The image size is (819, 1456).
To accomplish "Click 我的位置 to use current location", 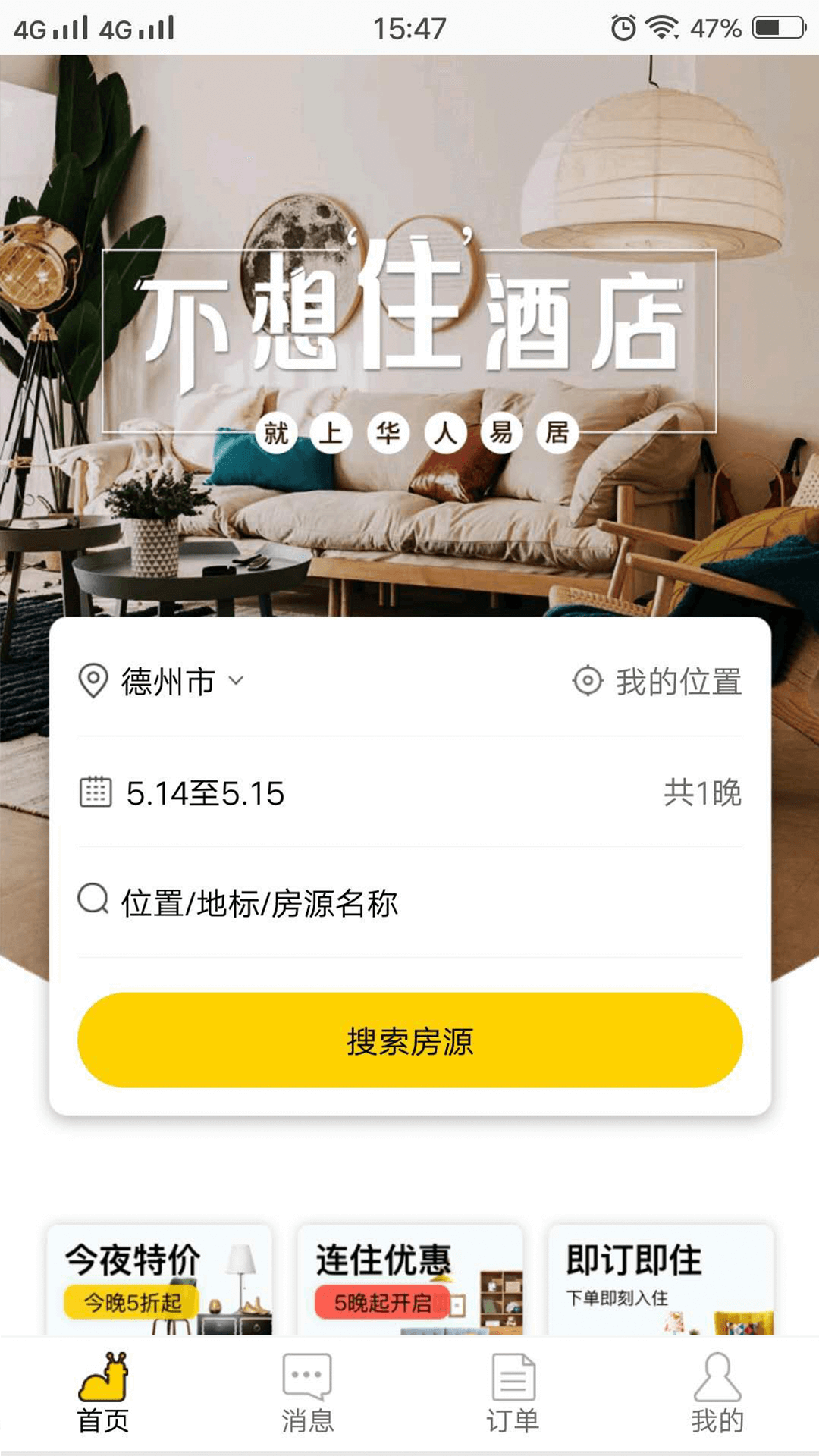I will pos(679,682).
